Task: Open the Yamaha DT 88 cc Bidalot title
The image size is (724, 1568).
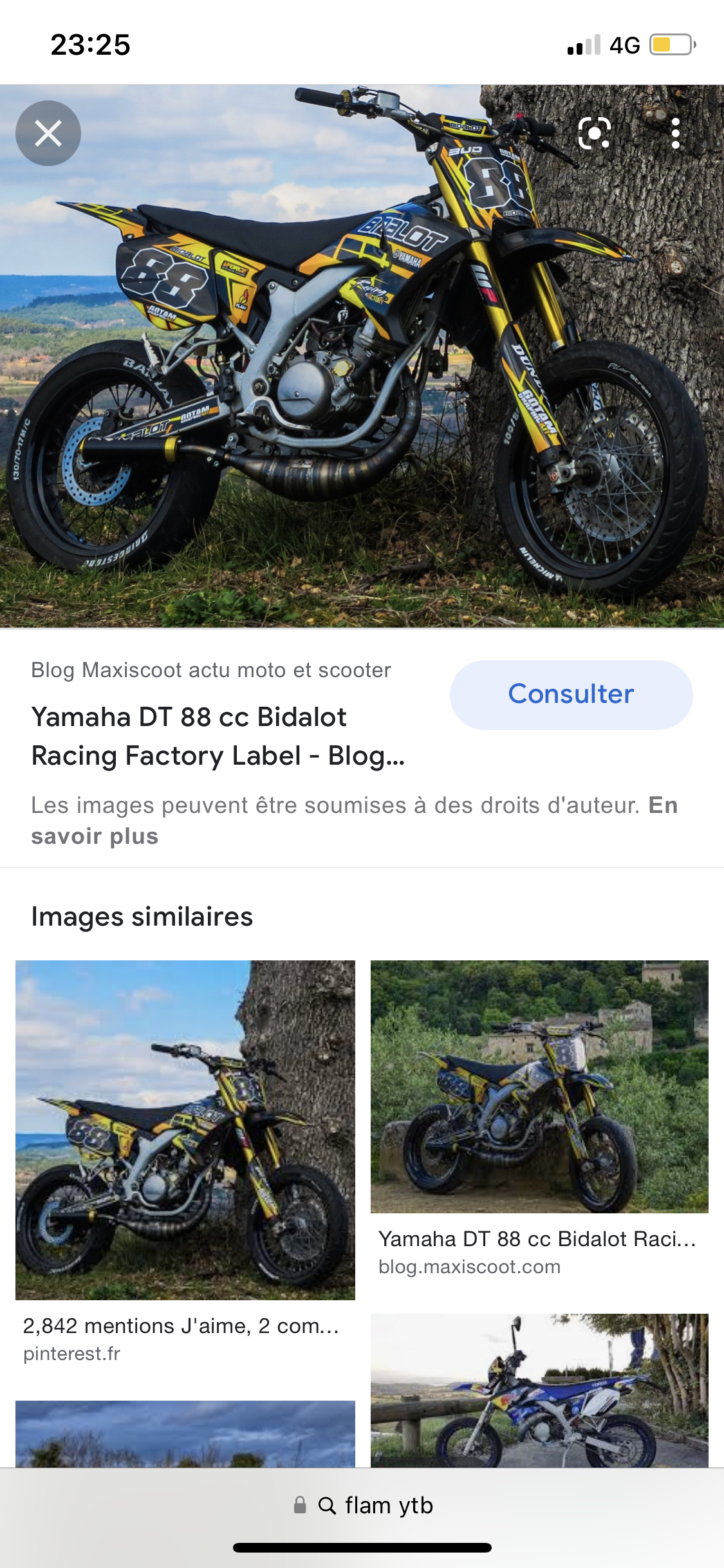Action: click(218, 736)
